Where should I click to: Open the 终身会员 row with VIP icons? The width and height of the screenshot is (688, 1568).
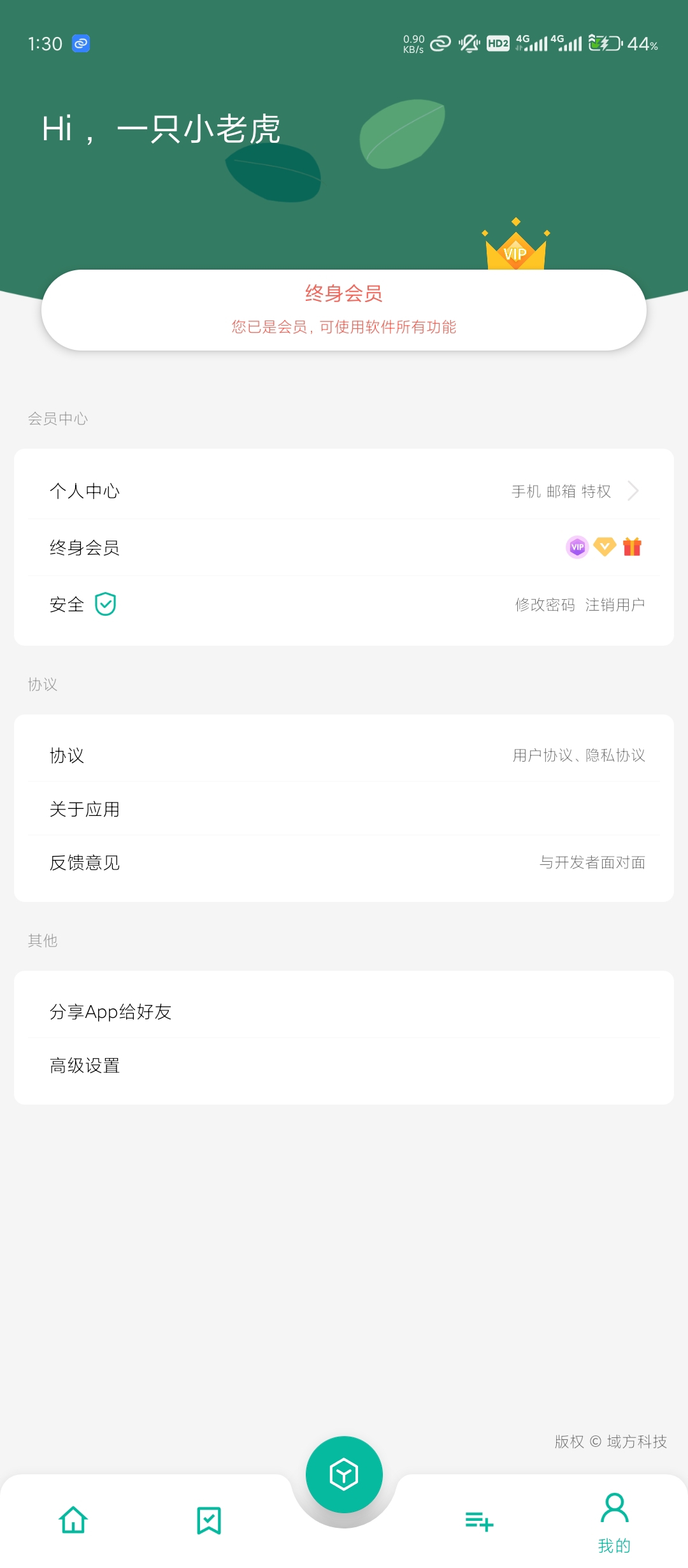[344, 548]
